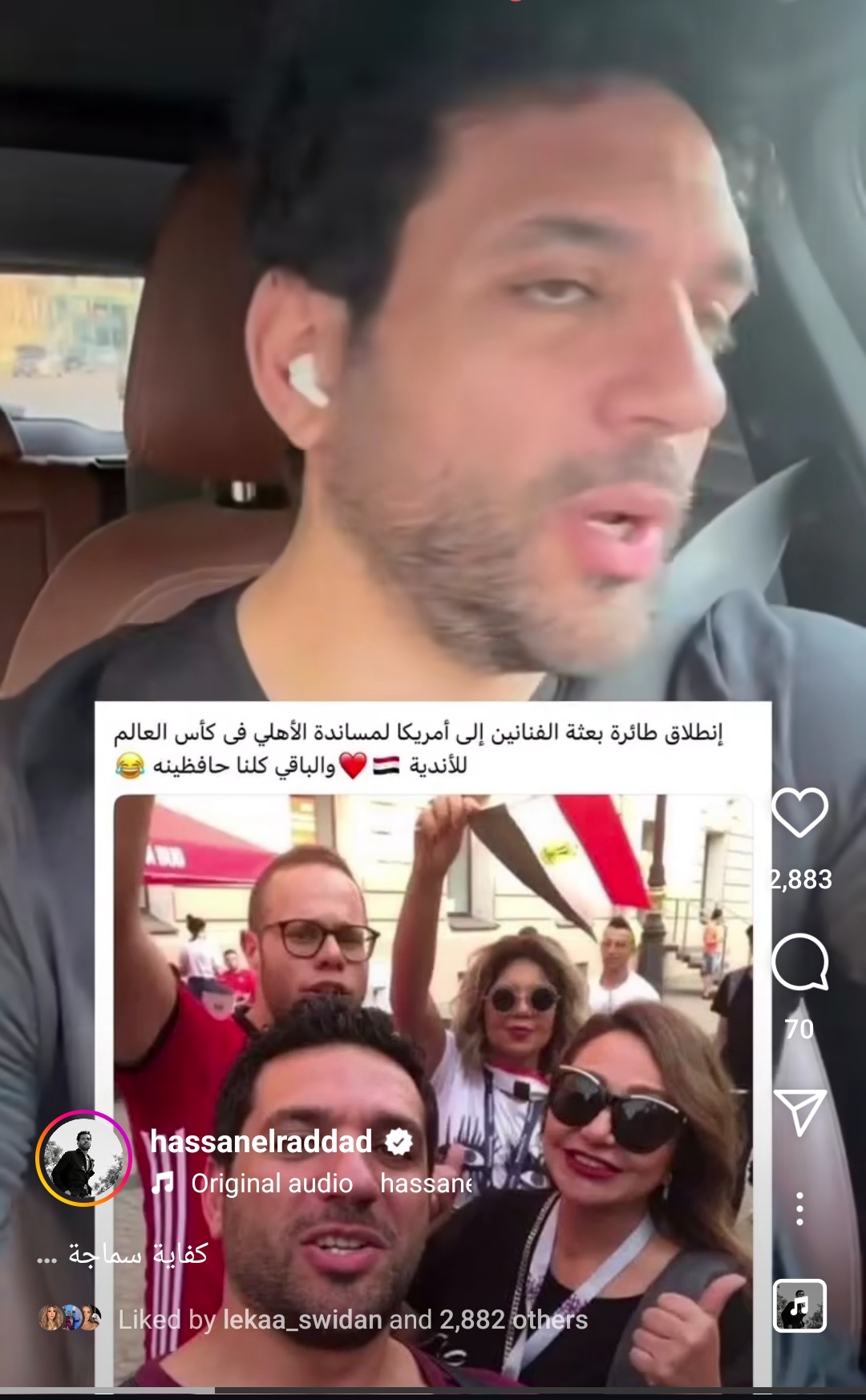Viewport: 866px width, 1400px height.
Task: Open the three-dot more options menu
Action: click(799, 1208)
